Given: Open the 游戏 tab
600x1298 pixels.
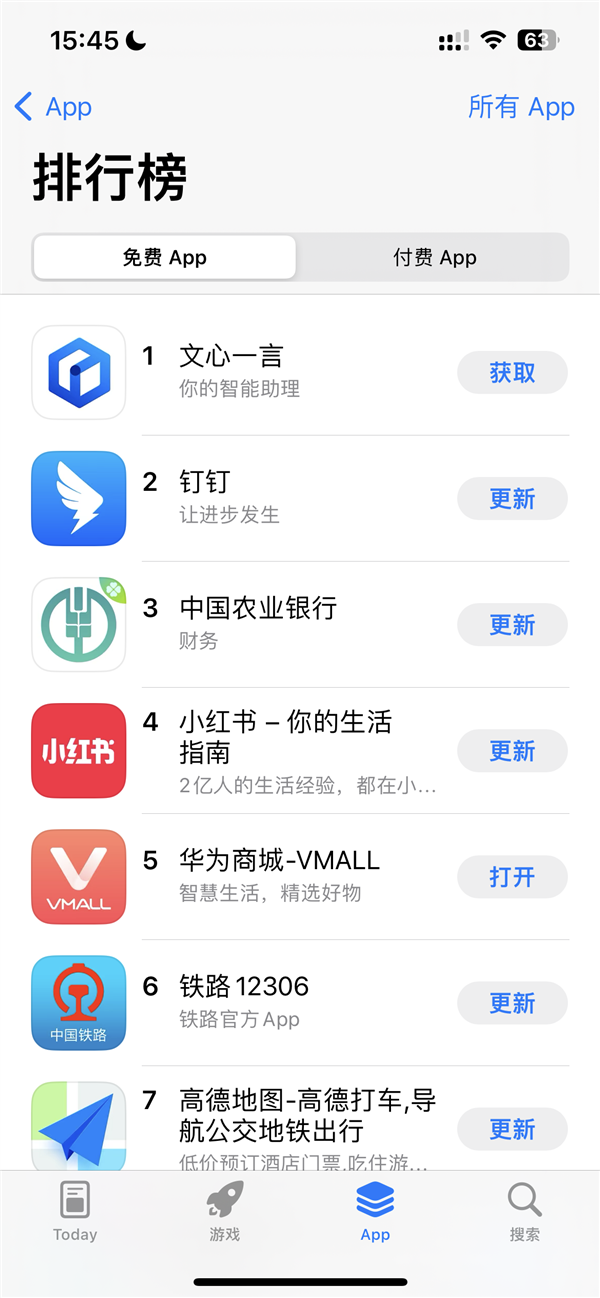Looking at the screenshot, I should [x=225, y=1211].
